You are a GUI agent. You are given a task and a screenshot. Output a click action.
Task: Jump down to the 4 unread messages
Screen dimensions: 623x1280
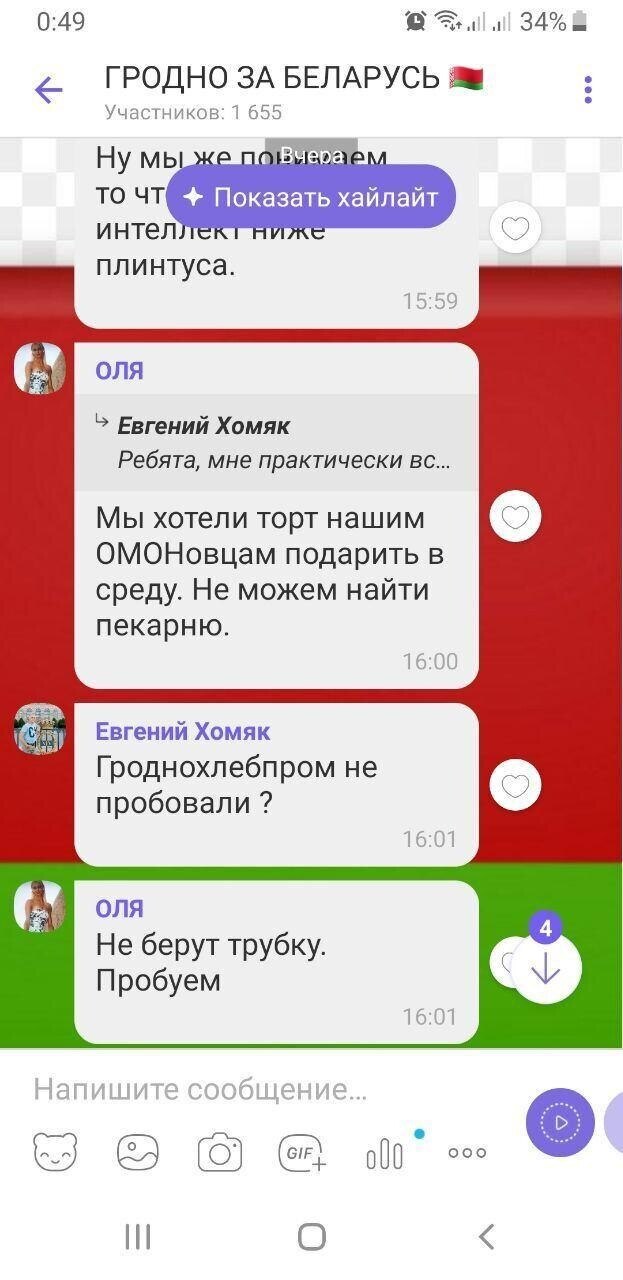pos(545,966)
